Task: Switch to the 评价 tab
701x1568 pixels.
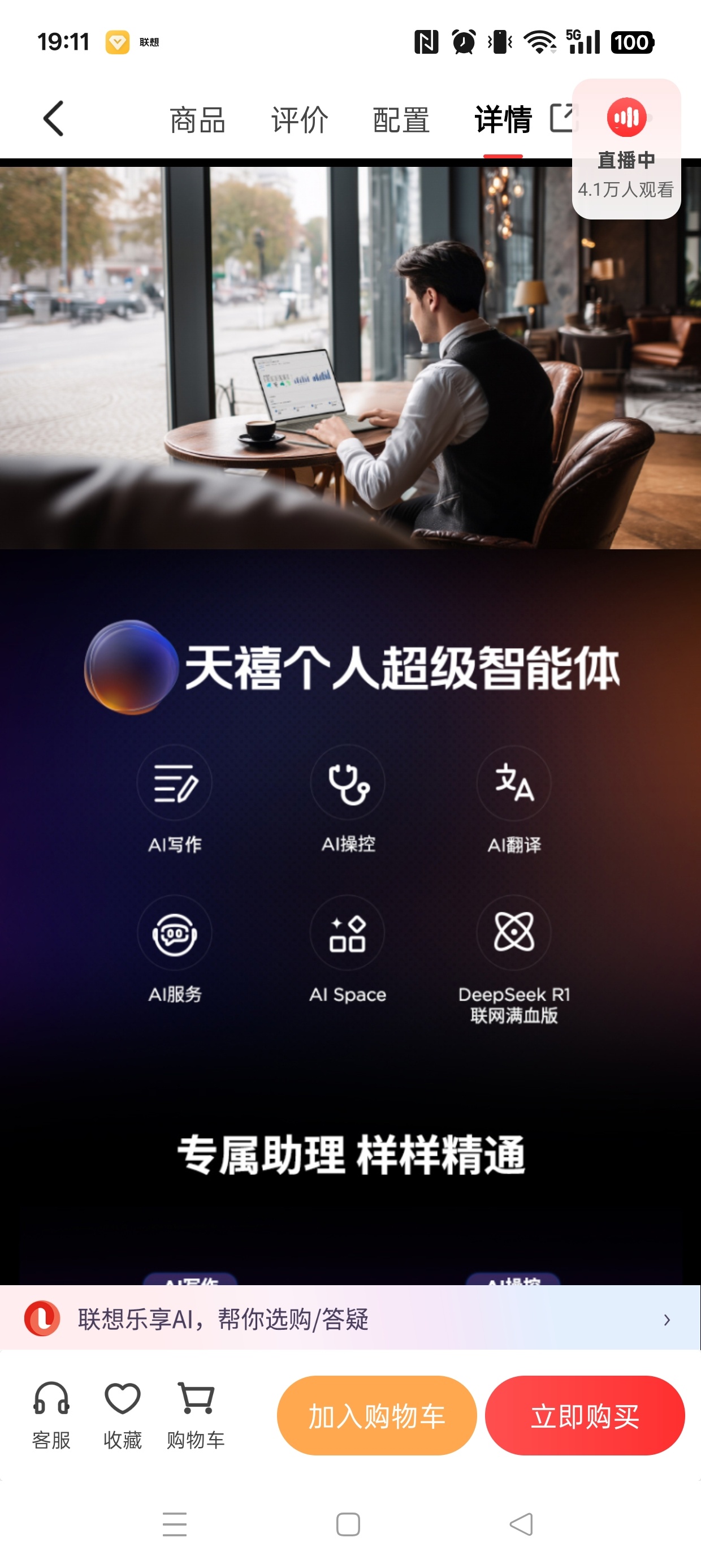Action: click(300, 119)
